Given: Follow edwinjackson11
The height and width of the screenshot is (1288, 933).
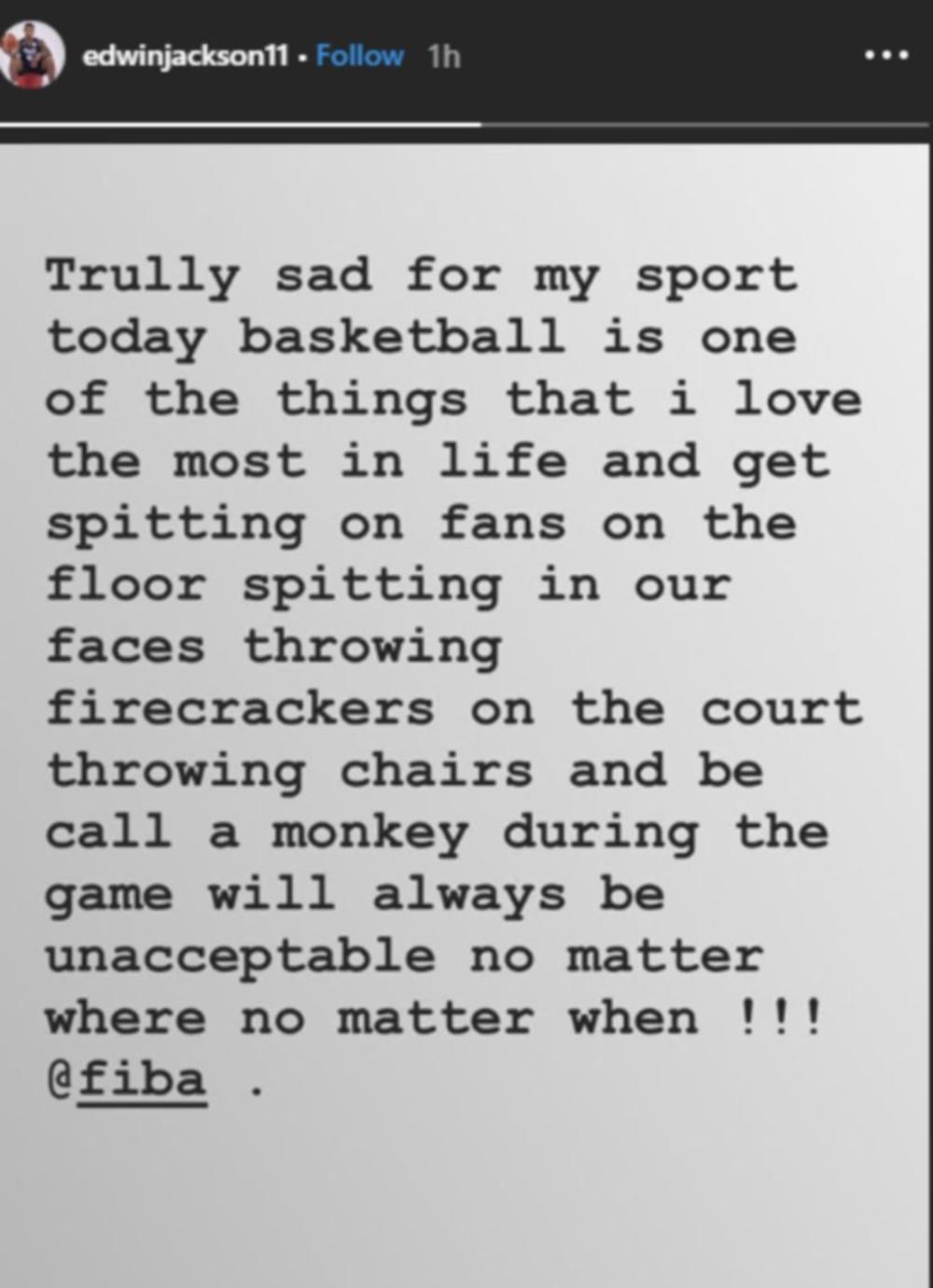Looking at the screenshot, I should (x=359, y=56).
